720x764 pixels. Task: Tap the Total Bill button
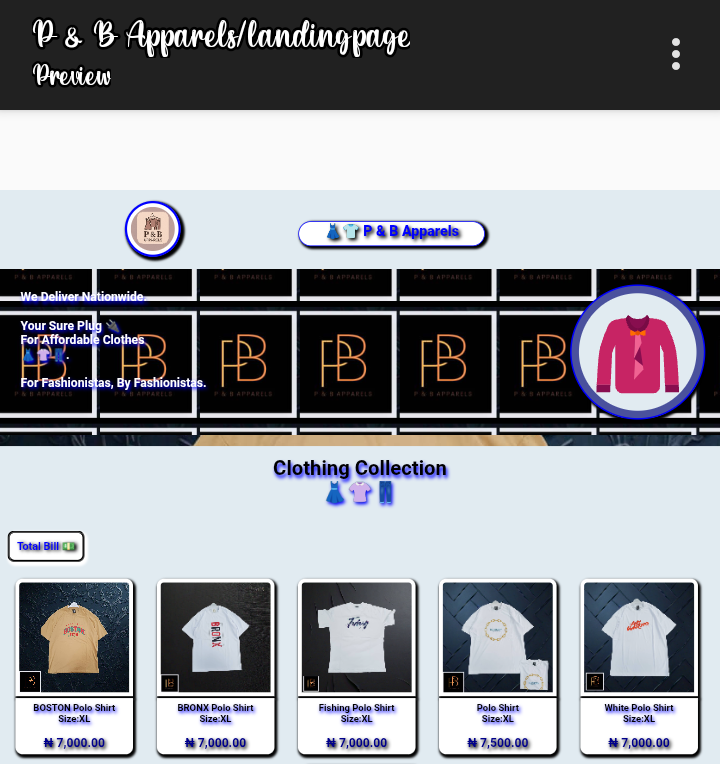point(46,546)
